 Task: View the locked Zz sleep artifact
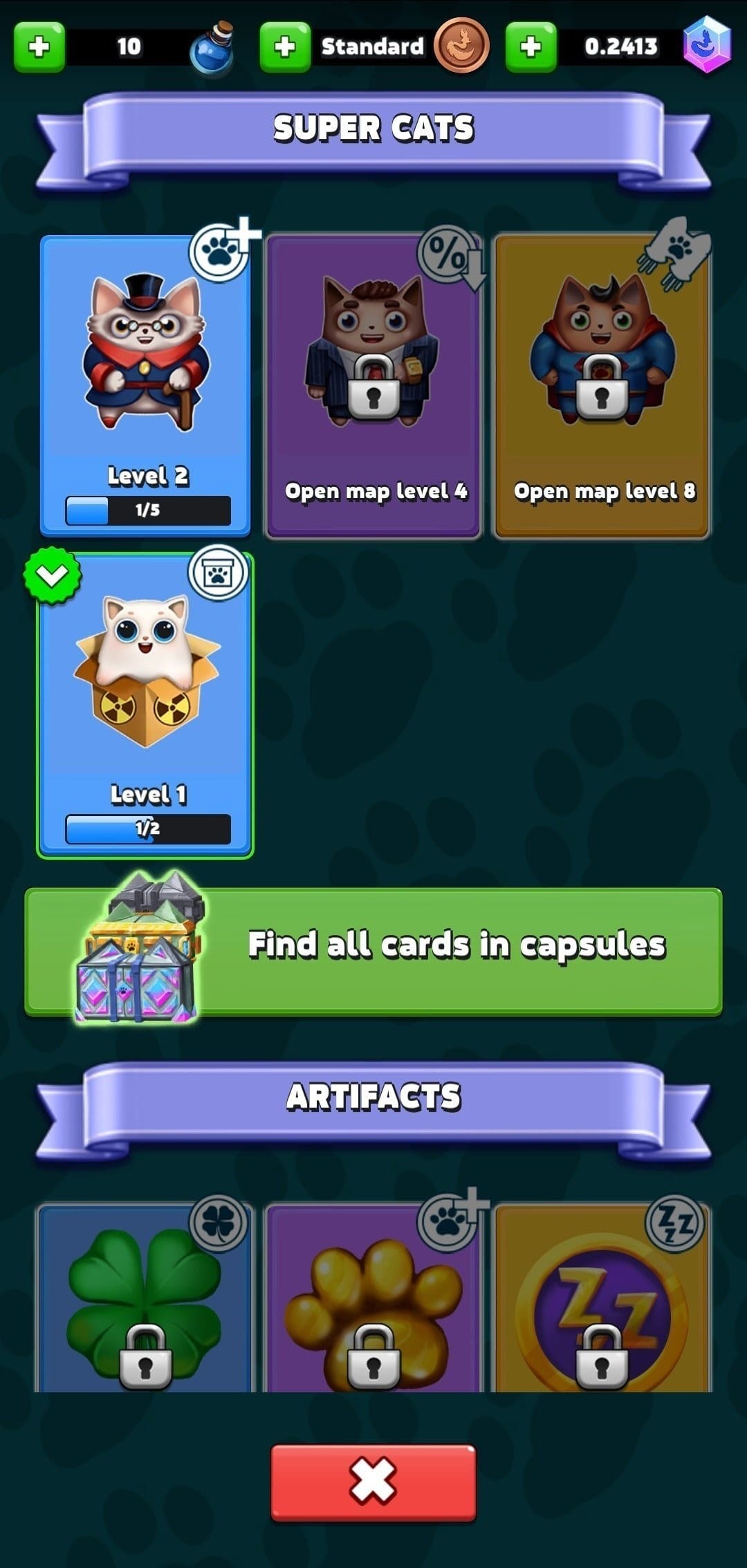pyautogui.click(x=602, y=1298)
